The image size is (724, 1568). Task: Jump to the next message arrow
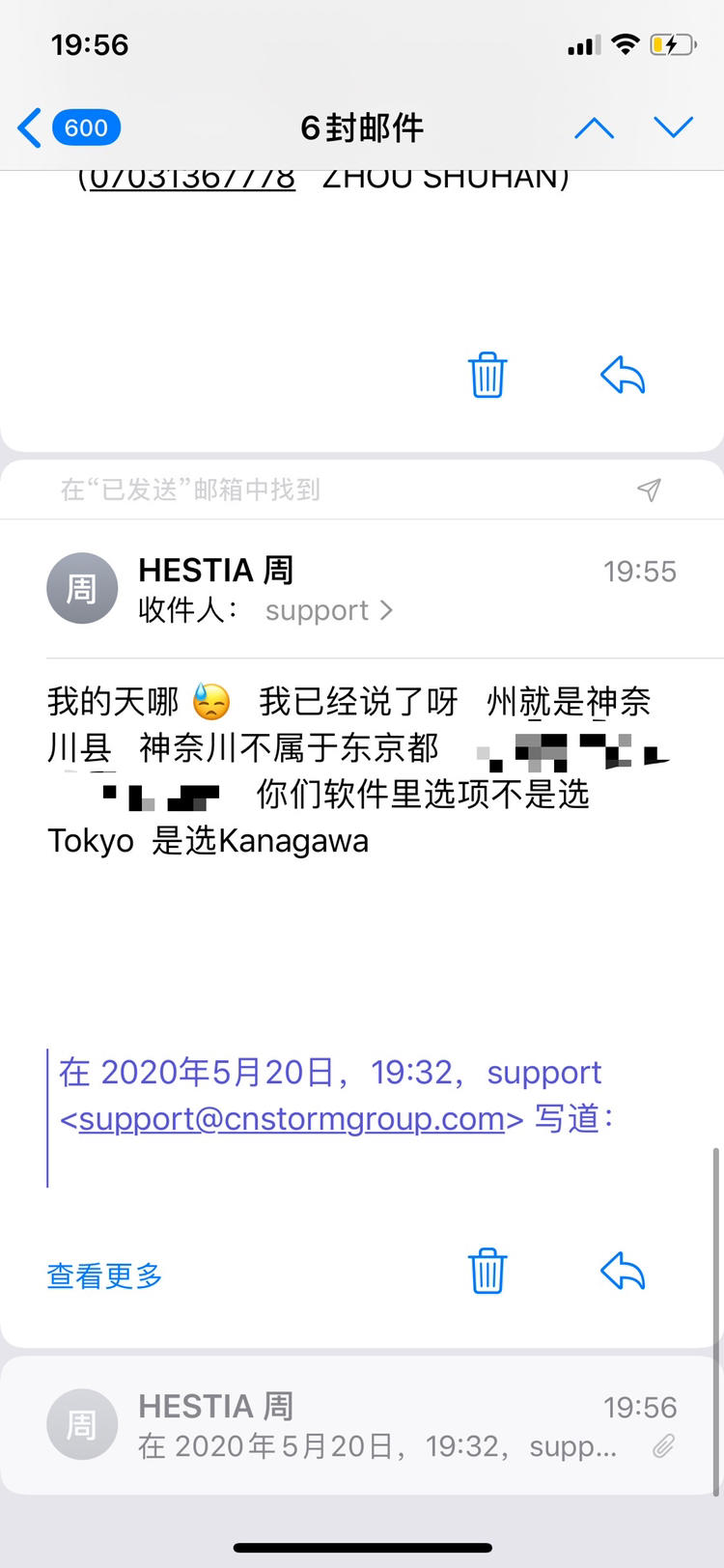tap(674, 127)
